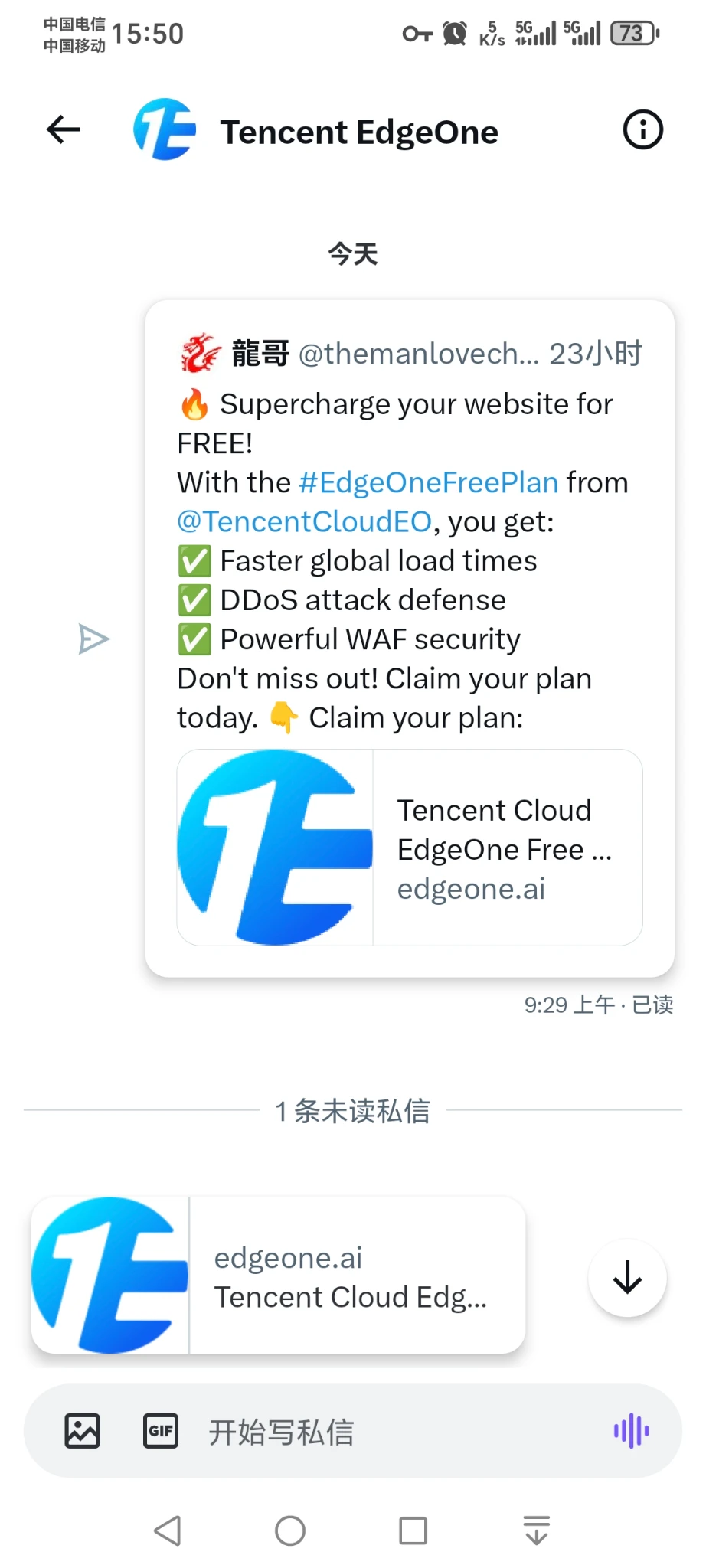706x1568 pixels.
Task: Tap the system home button
Action: click(x=290, y=1531)
